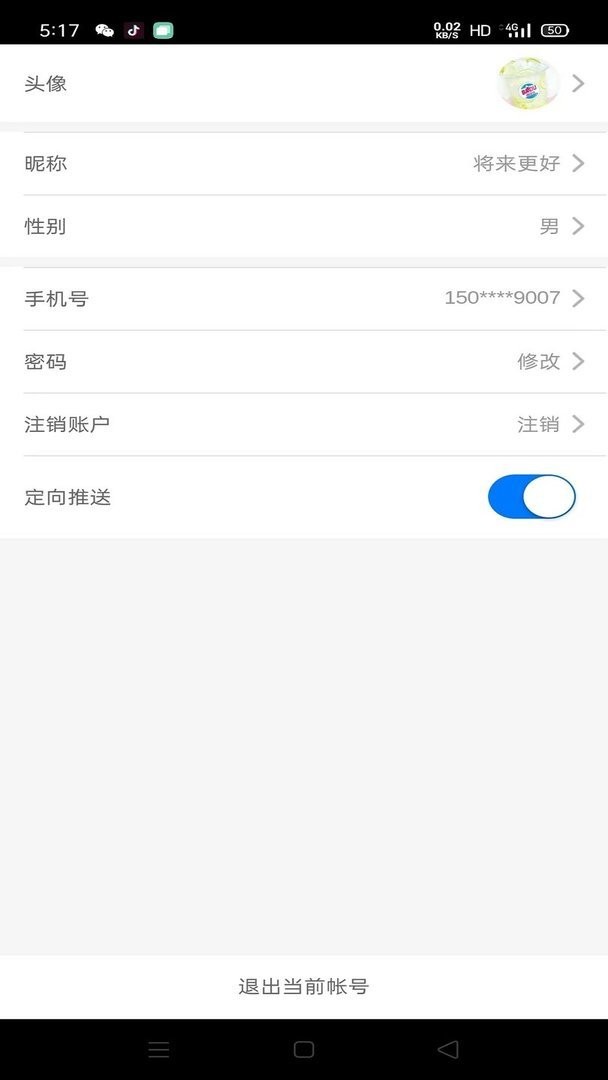This screenshot has height=1080, width=608.
Task: Edit the 昵称 nickname row
Action: click(x=304, y=164)
